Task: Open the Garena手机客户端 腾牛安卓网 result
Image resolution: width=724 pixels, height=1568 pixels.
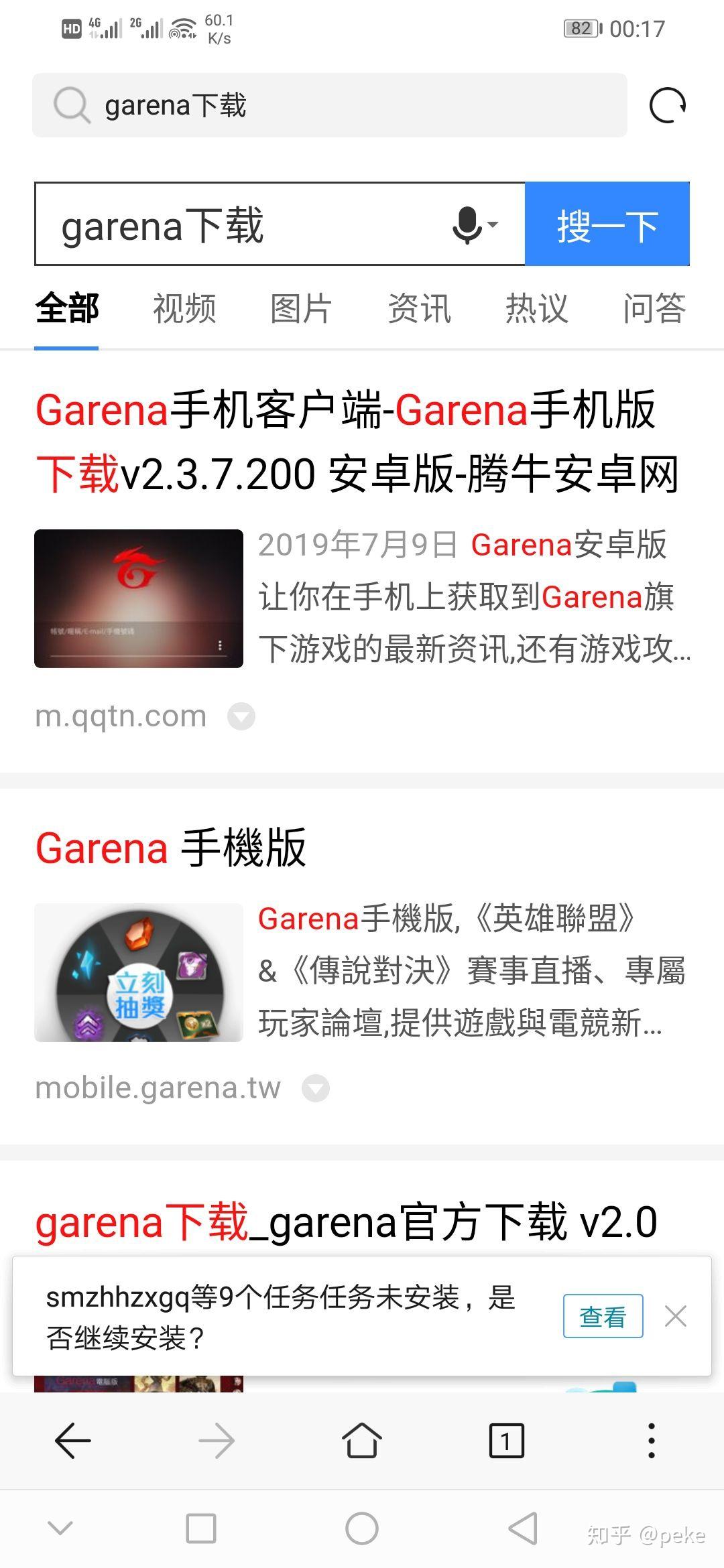Action: [x=357, y=442]
